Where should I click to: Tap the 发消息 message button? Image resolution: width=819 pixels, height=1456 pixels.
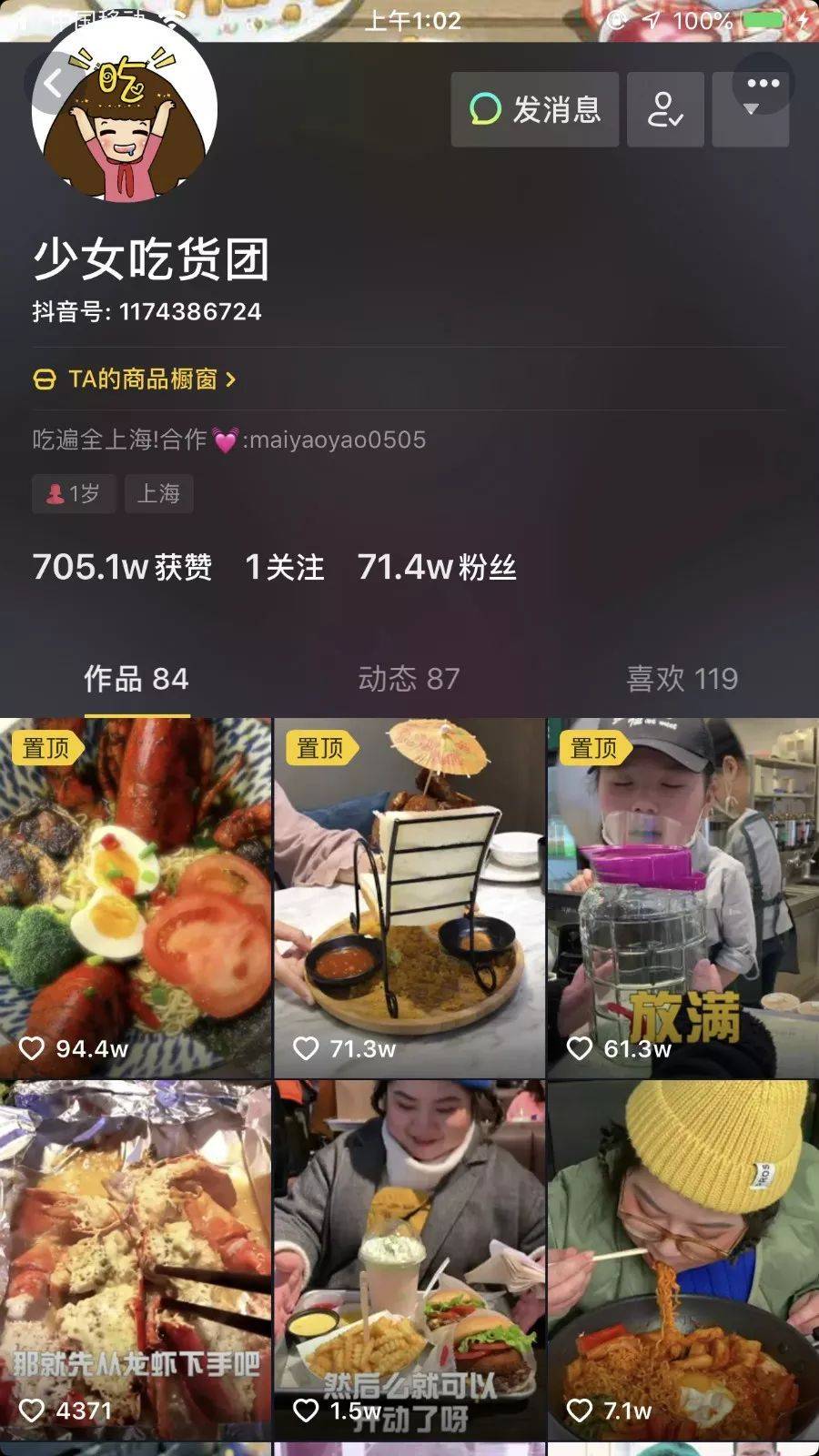[535, 110]
